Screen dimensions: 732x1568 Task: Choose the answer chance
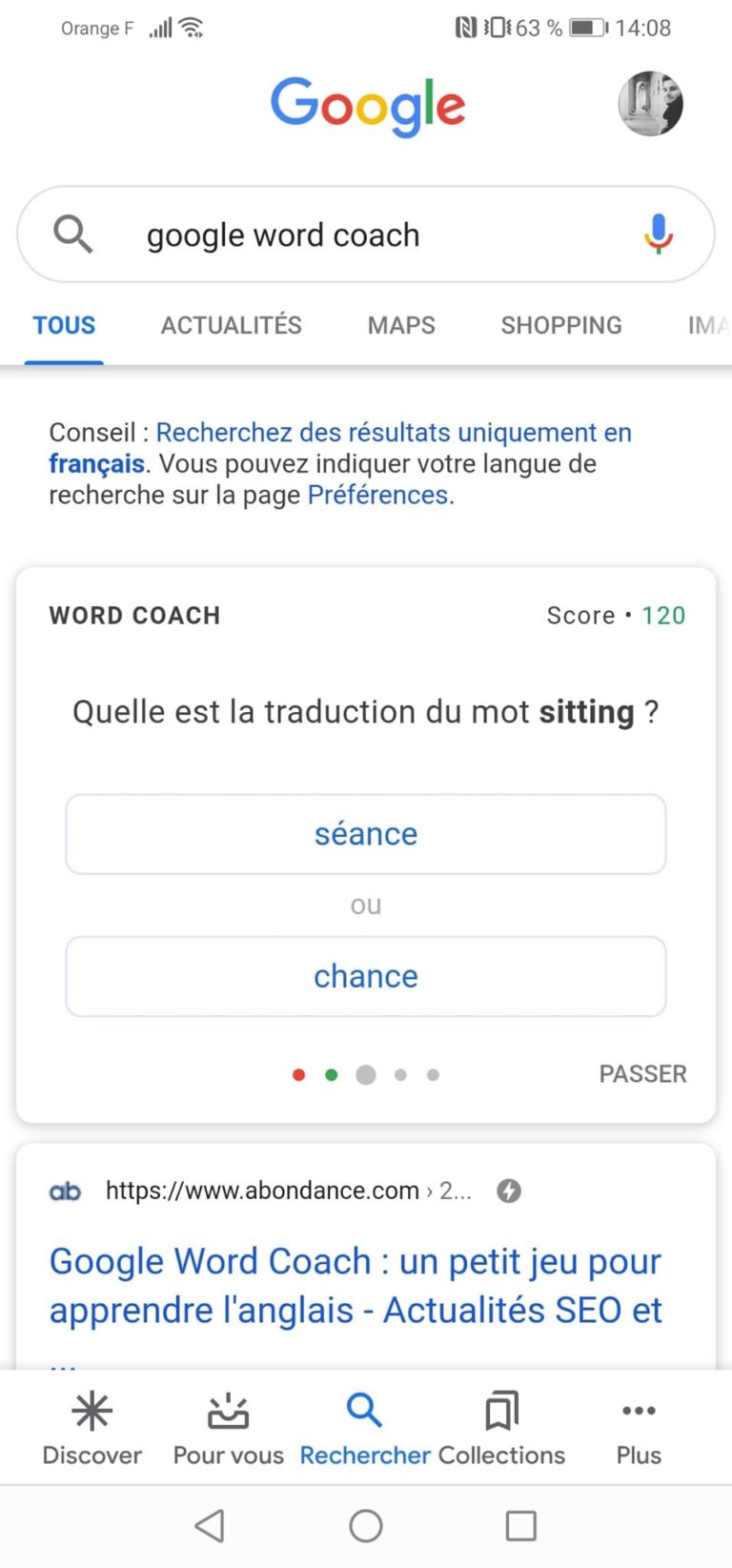coord(366,976)
